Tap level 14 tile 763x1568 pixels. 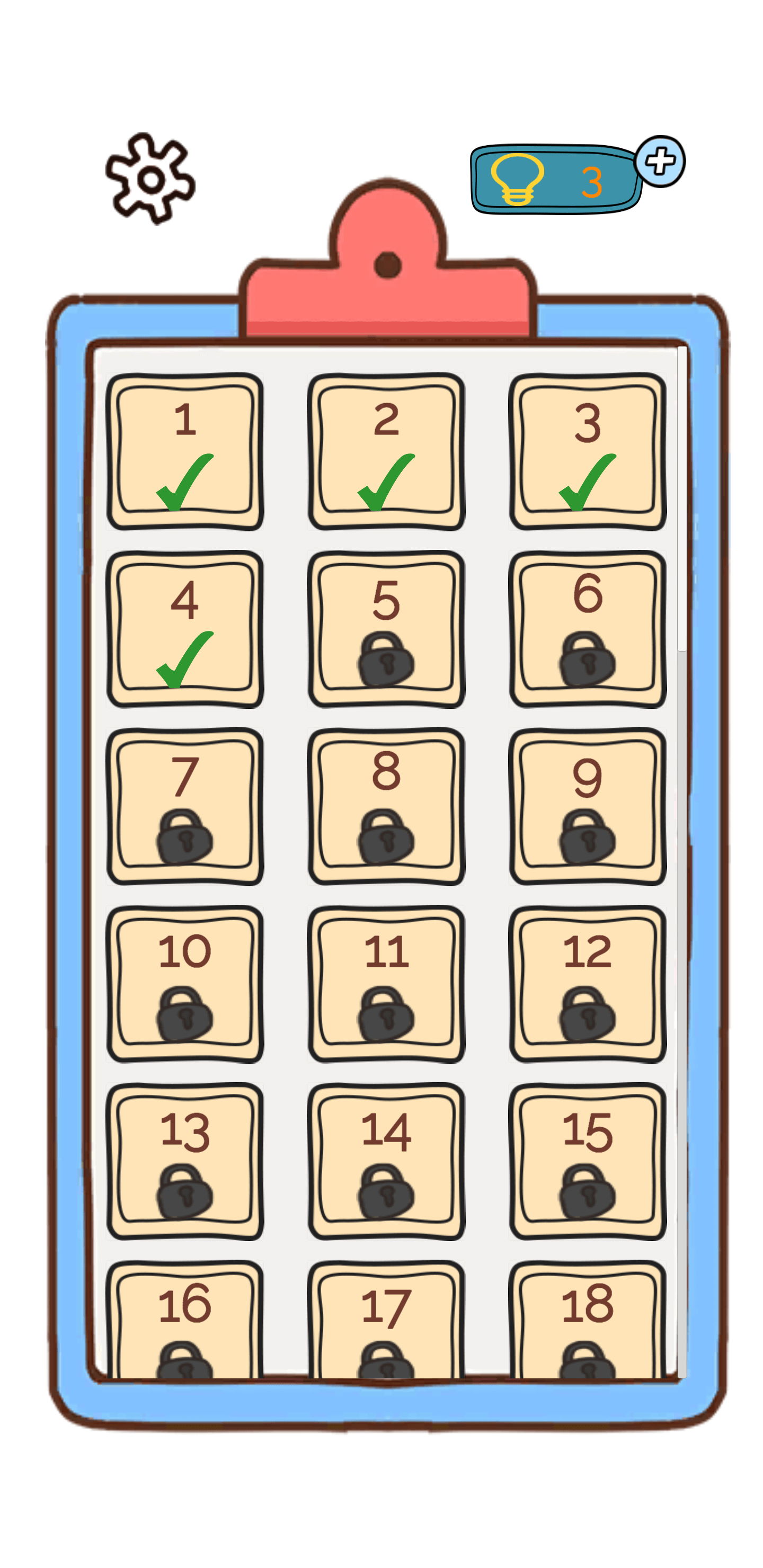386,1161
